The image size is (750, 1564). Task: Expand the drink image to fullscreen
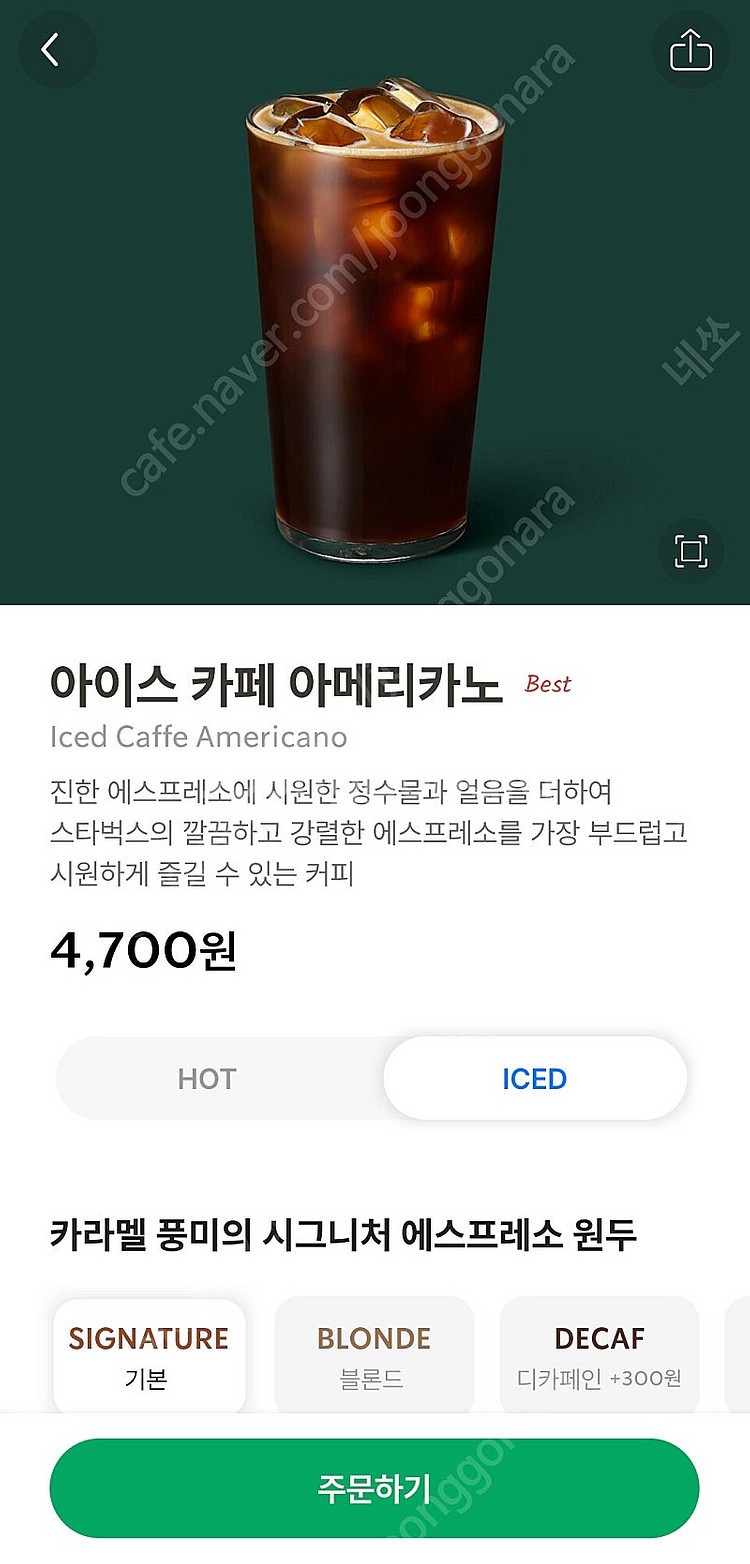point(690,551)
